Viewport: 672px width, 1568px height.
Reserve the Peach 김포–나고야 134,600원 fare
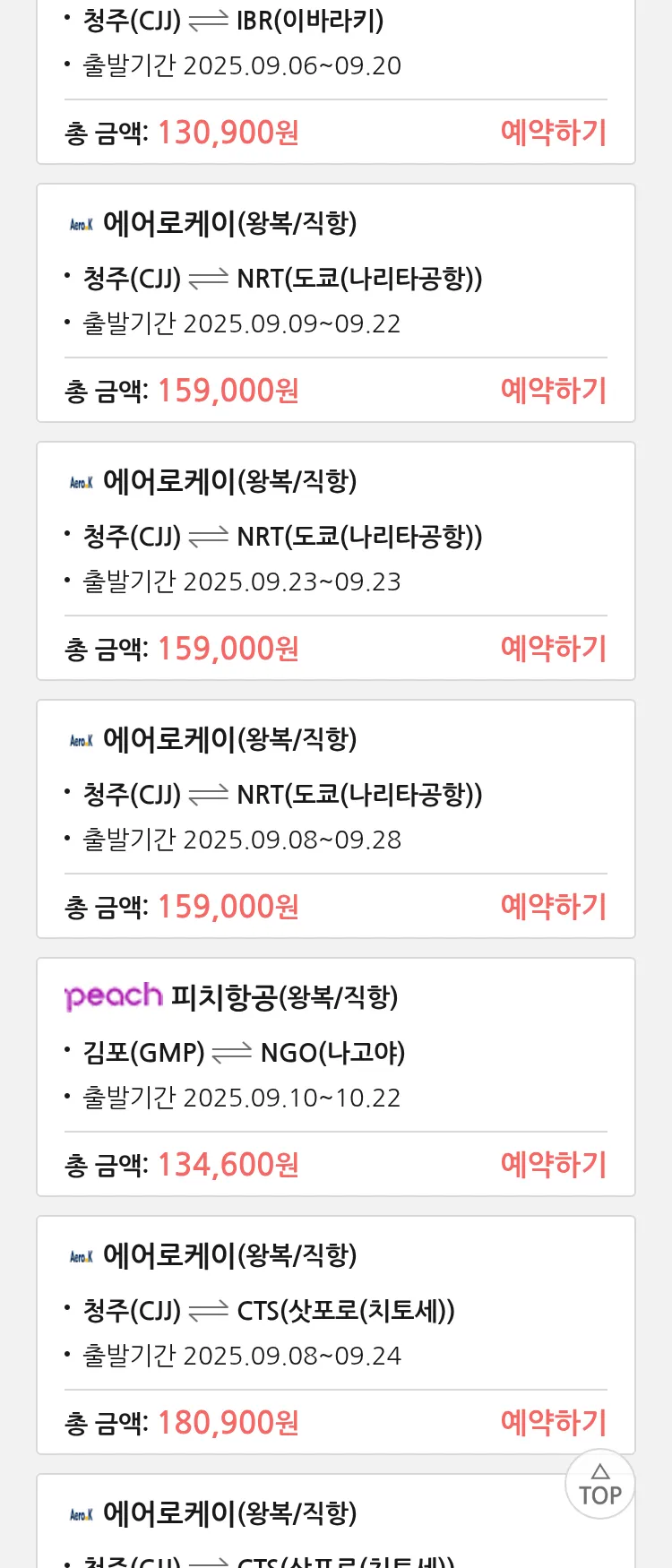tap(553, 1165)
